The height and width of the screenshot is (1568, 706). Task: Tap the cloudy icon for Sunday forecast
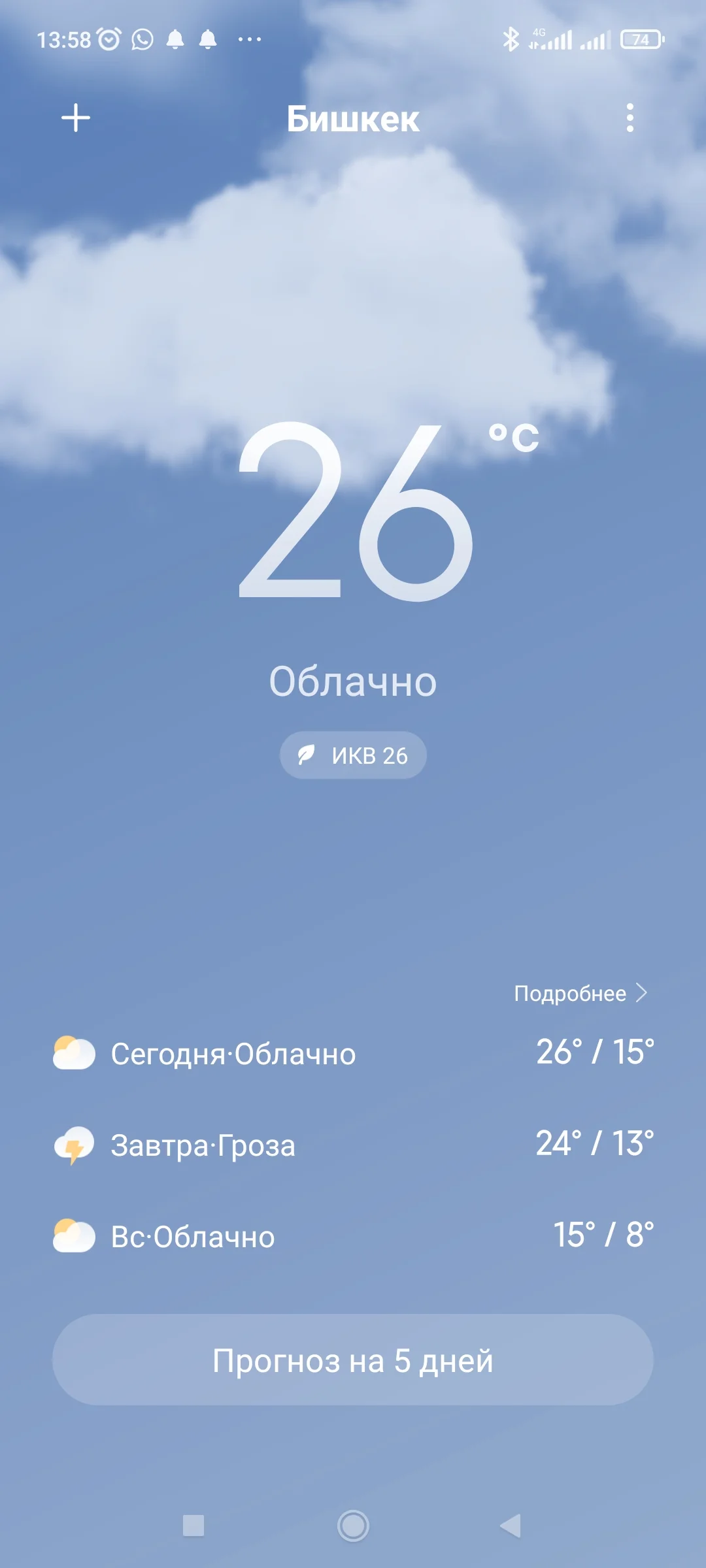[74, 1237]
